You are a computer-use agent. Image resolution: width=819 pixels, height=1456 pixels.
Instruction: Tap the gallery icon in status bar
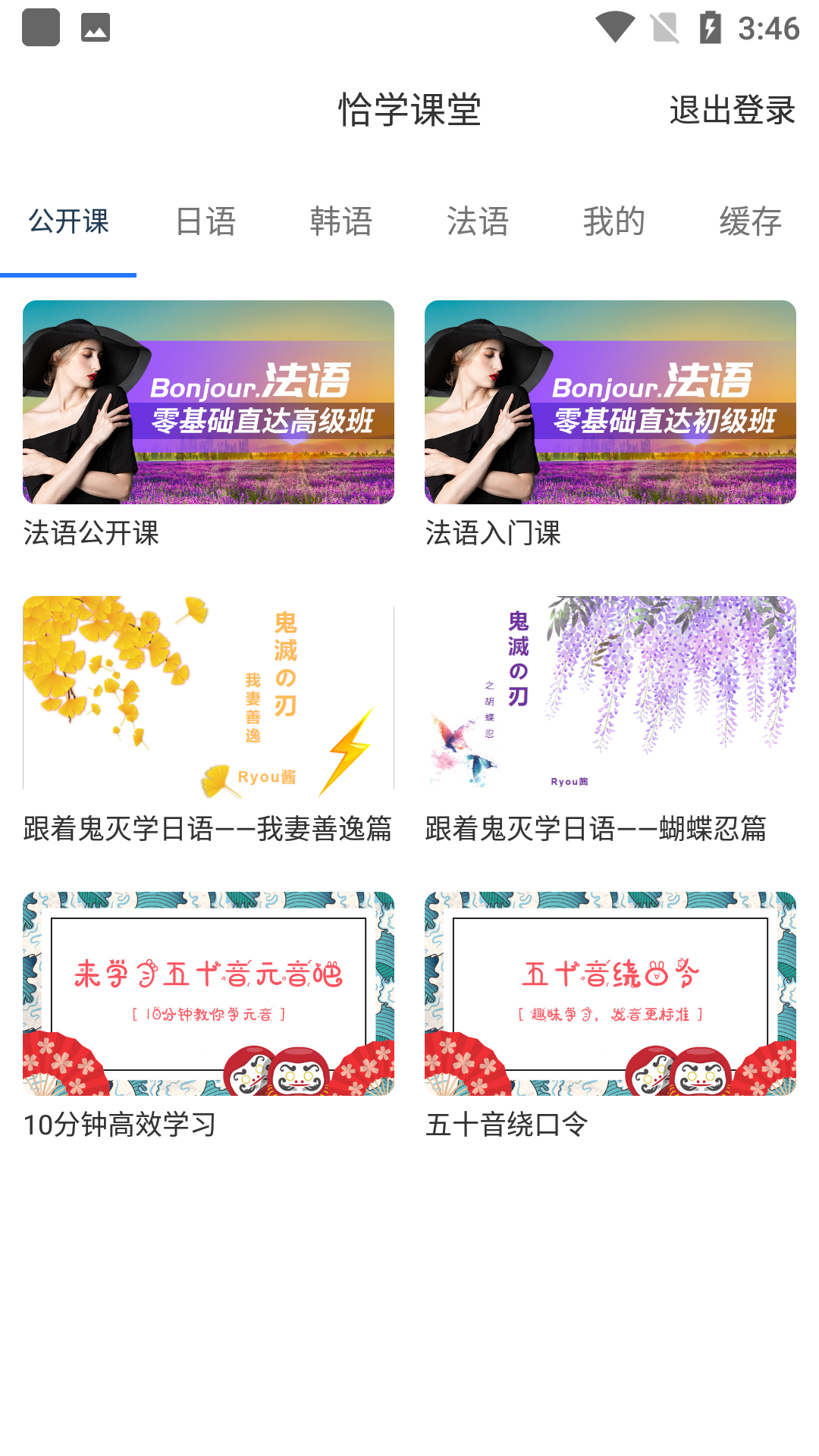tap(94, 28)
